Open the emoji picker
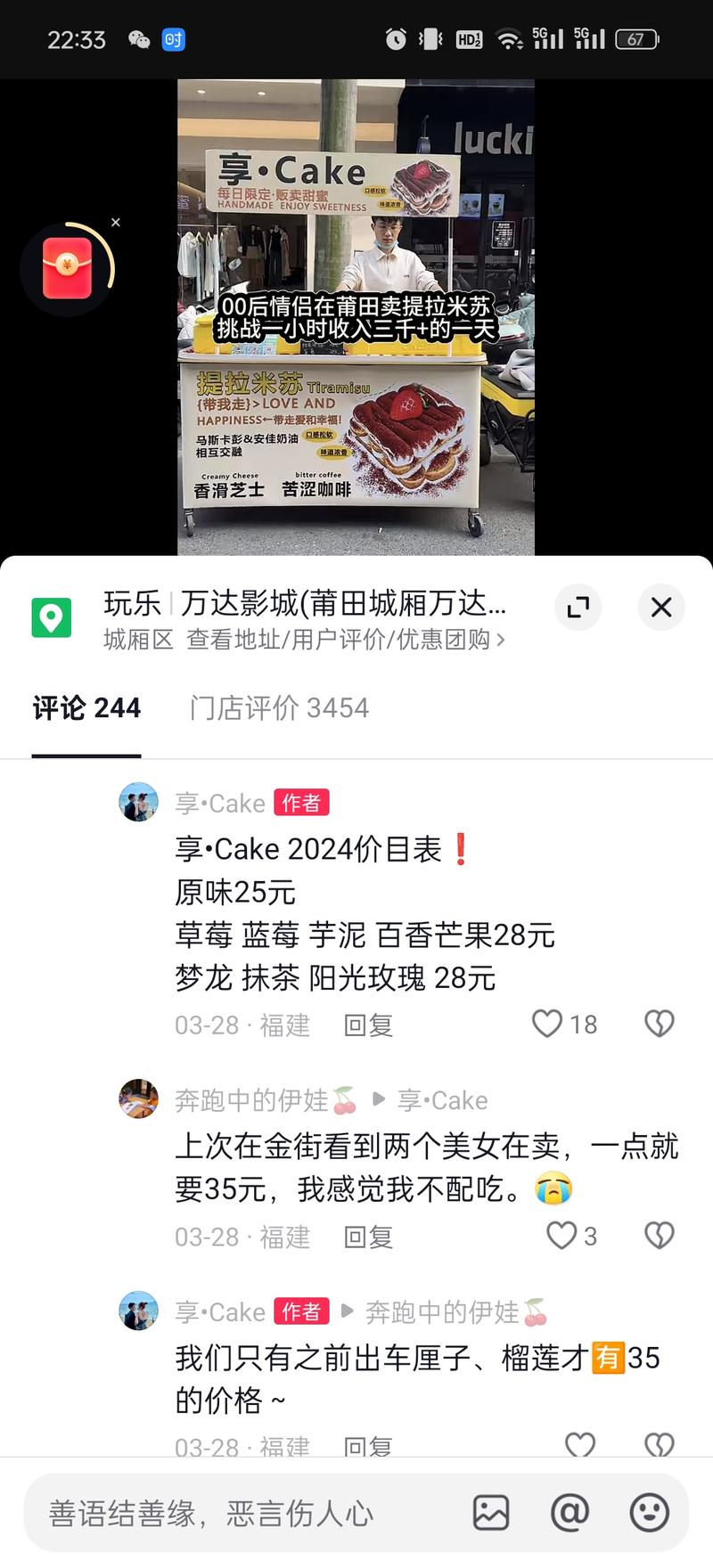The height and width of the screenshot is (1568, 713). [649, 1513]
